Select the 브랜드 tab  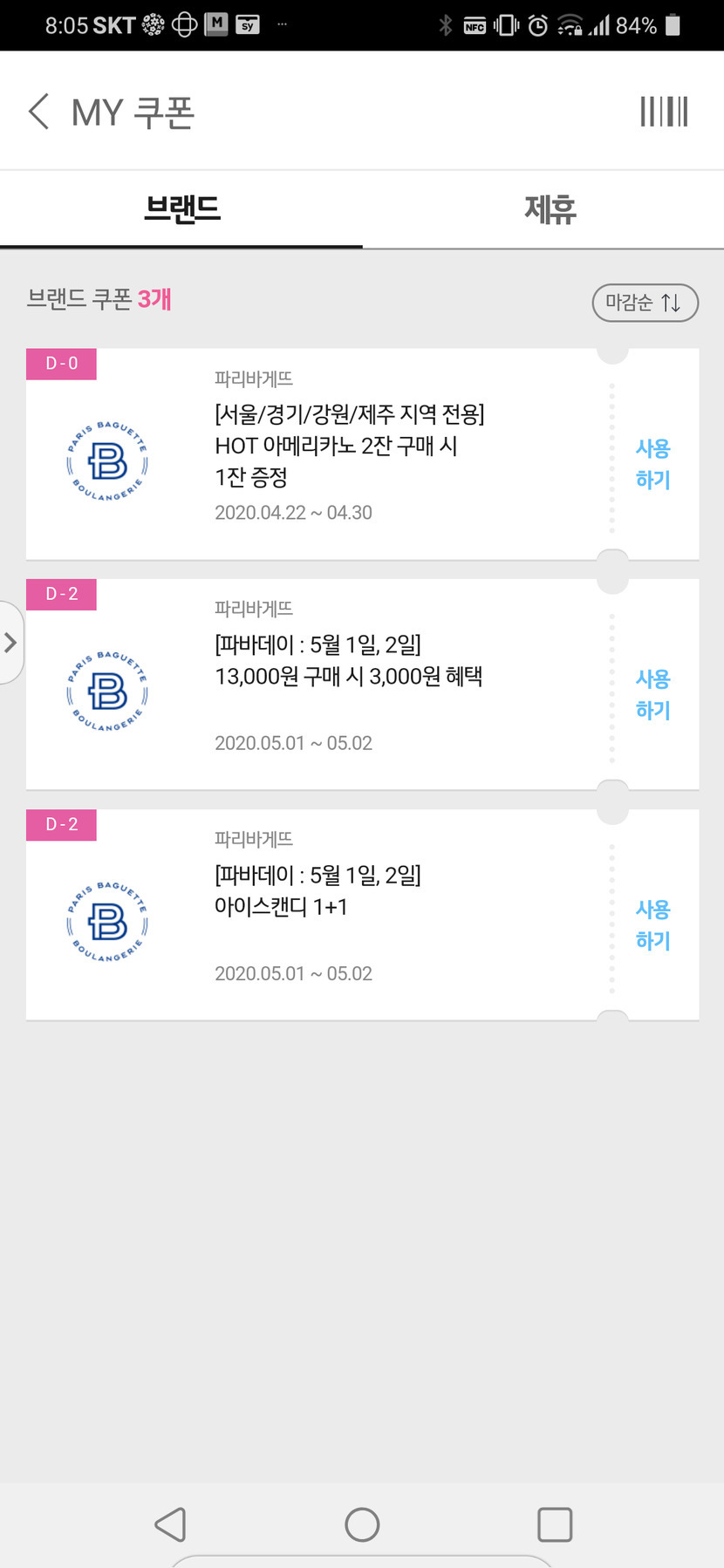tap(181, 209)
